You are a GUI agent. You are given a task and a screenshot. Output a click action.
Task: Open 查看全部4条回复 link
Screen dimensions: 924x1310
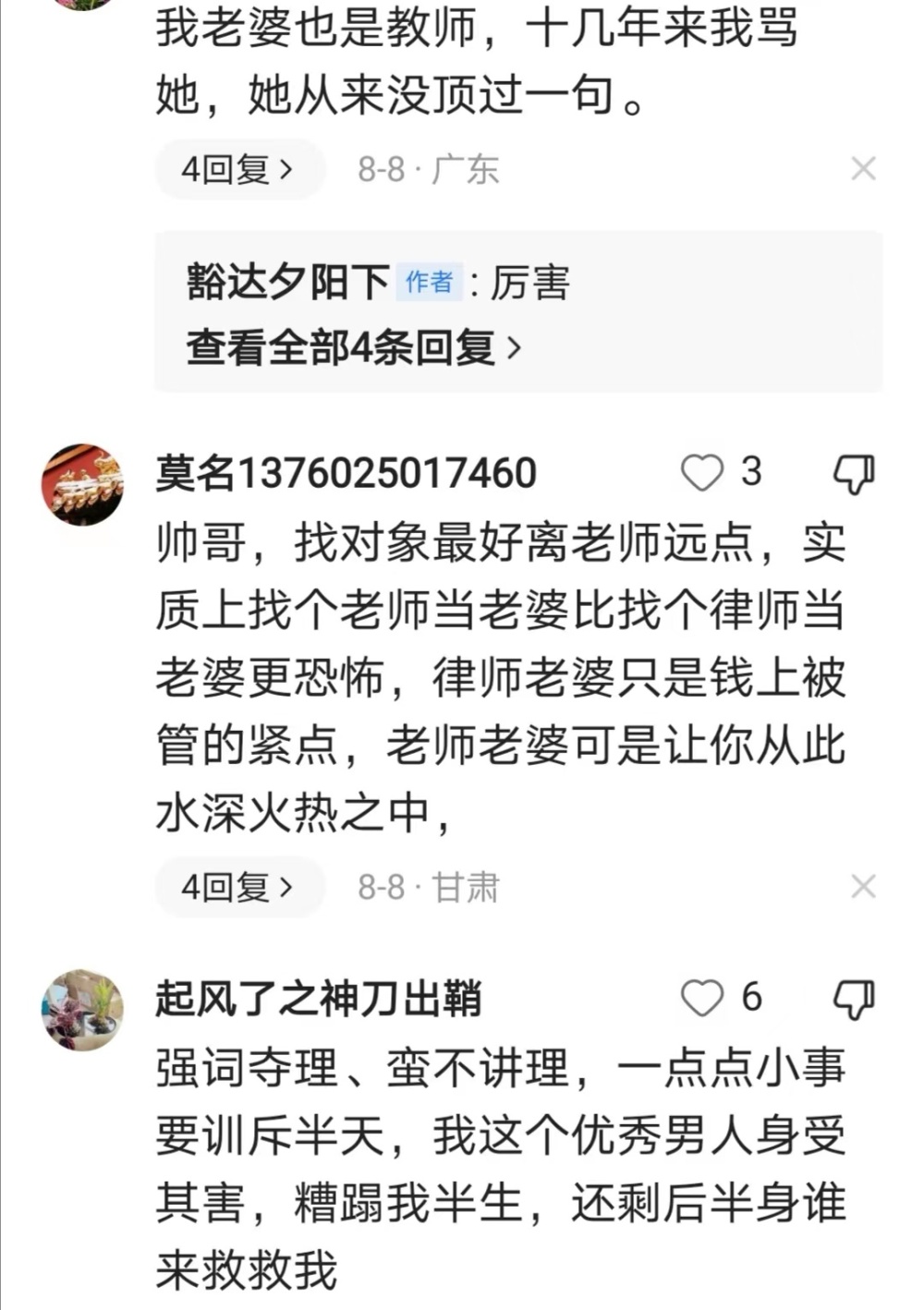[353, 348]
